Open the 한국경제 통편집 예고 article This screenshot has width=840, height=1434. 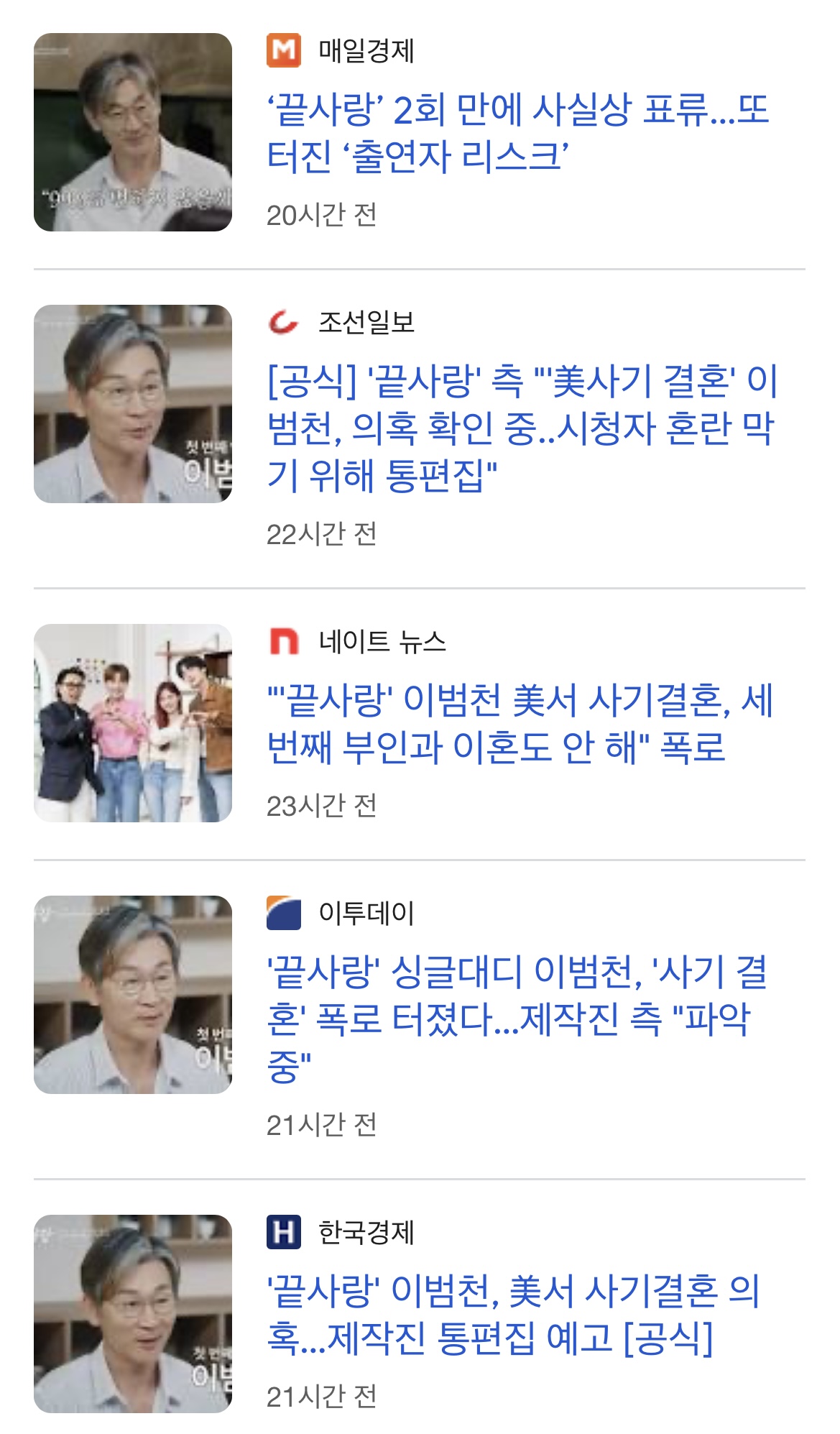click(512, 1314)
